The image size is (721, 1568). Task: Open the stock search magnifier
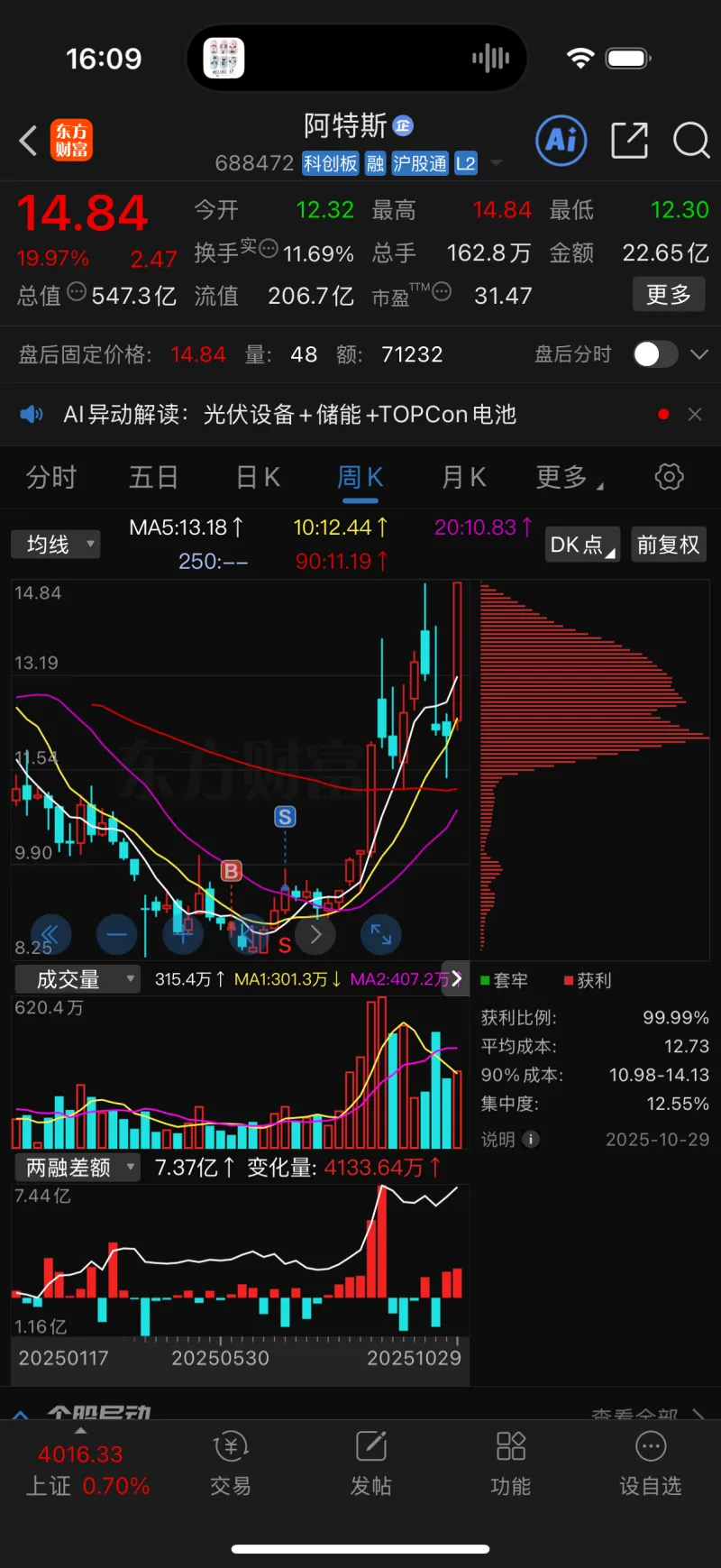691,141
